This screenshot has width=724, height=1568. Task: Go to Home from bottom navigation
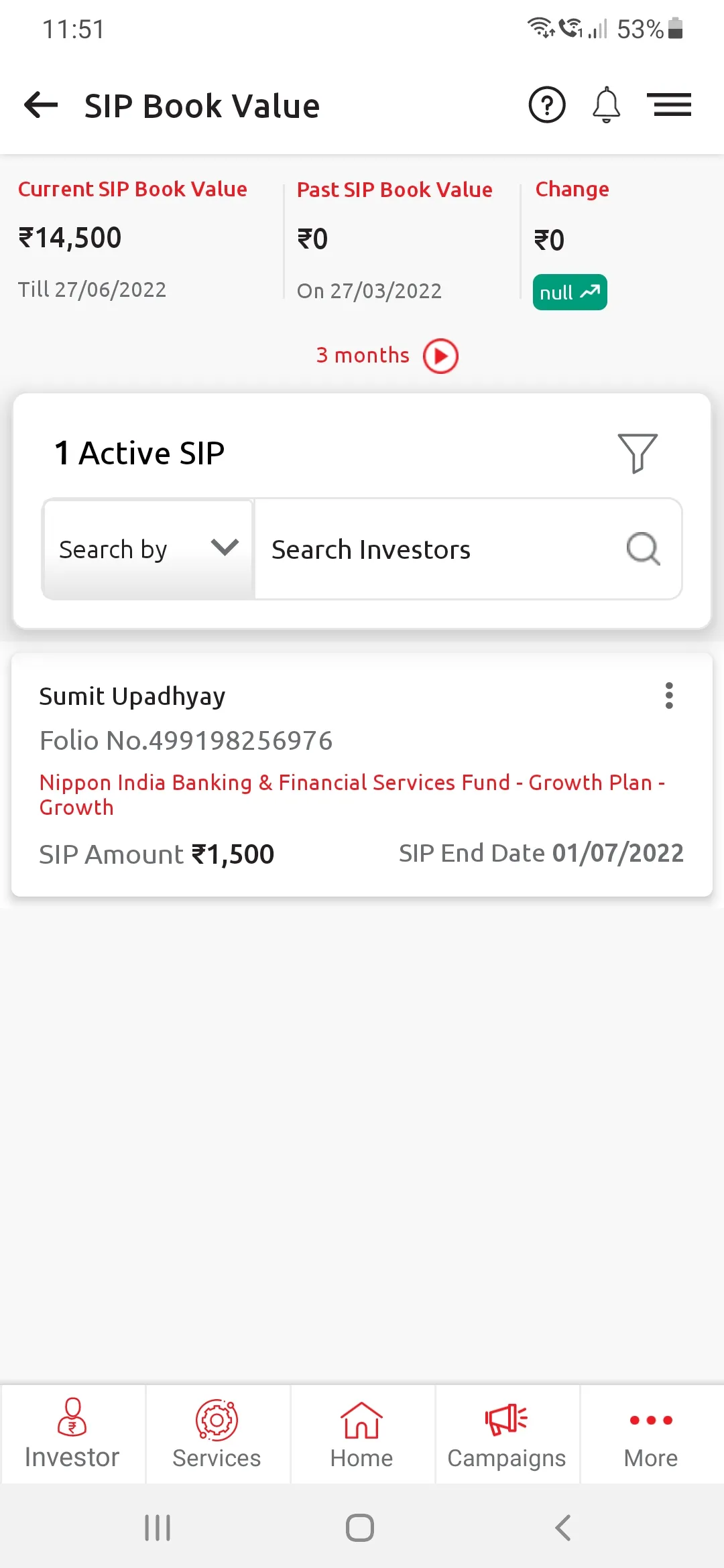coord(361,1434)
